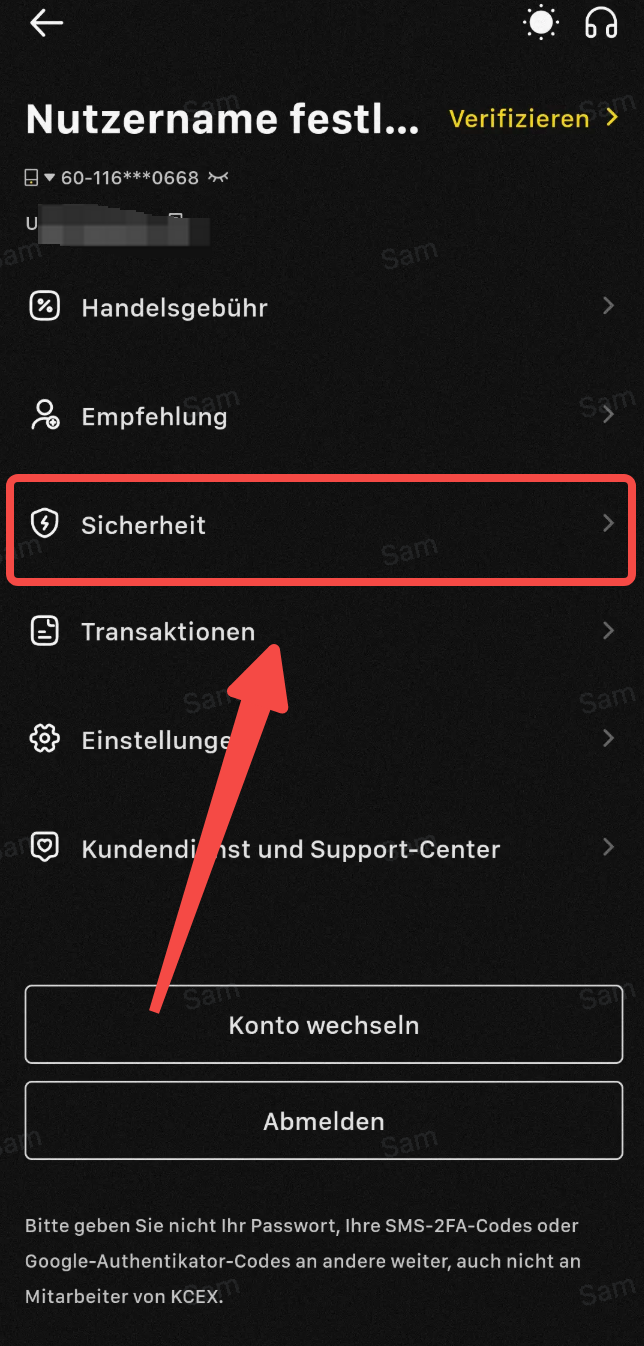Log out with Abmelden button
Viewport: 644px width, 1346px height.
pyautogui.click(x=323, y=1121)
